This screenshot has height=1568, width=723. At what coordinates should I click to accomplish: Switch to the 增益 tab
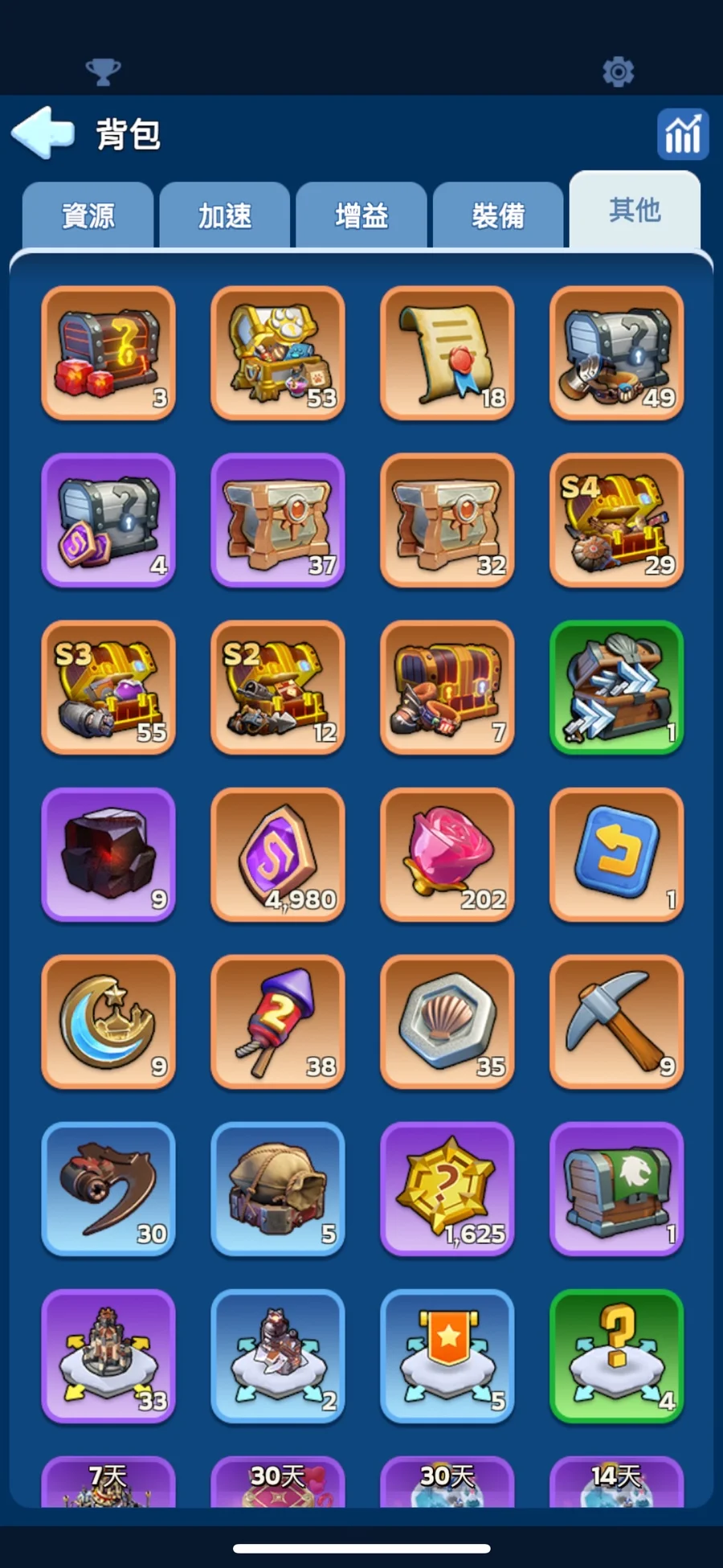click(x=361, y=215)
